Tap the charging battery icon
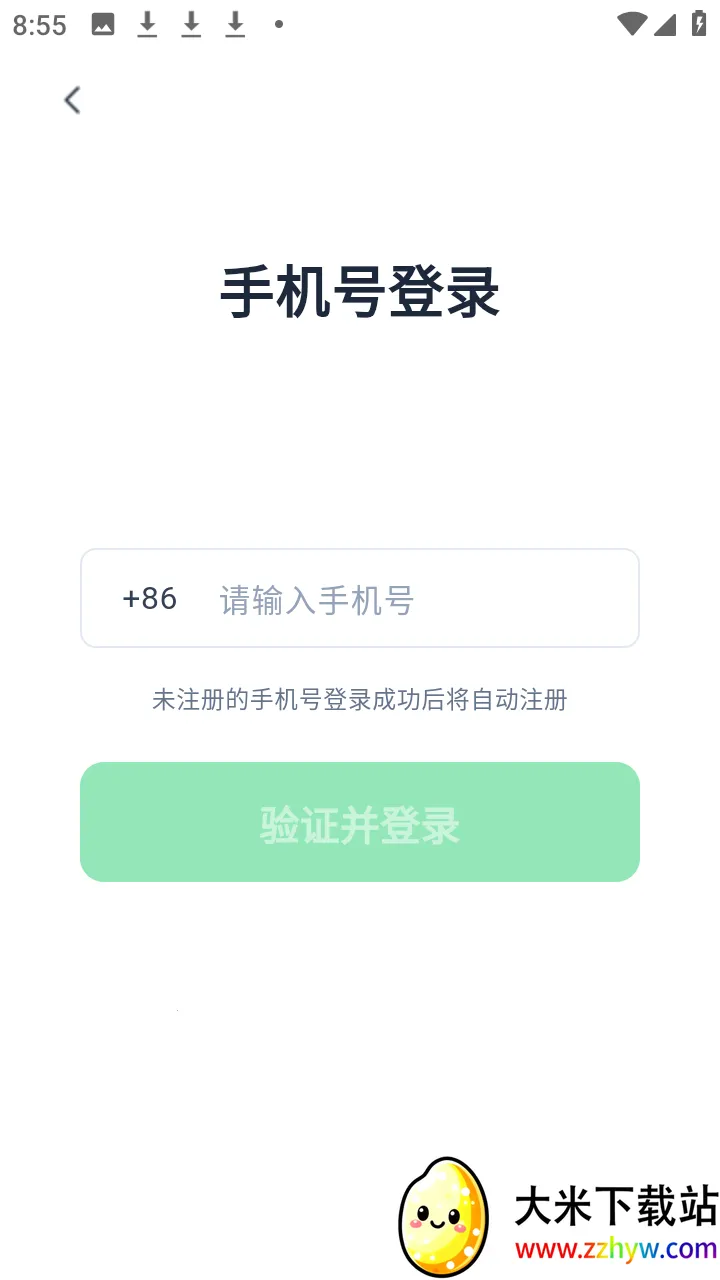The height and width of the screenshot is (1280, 720). (x=698, y=24)
